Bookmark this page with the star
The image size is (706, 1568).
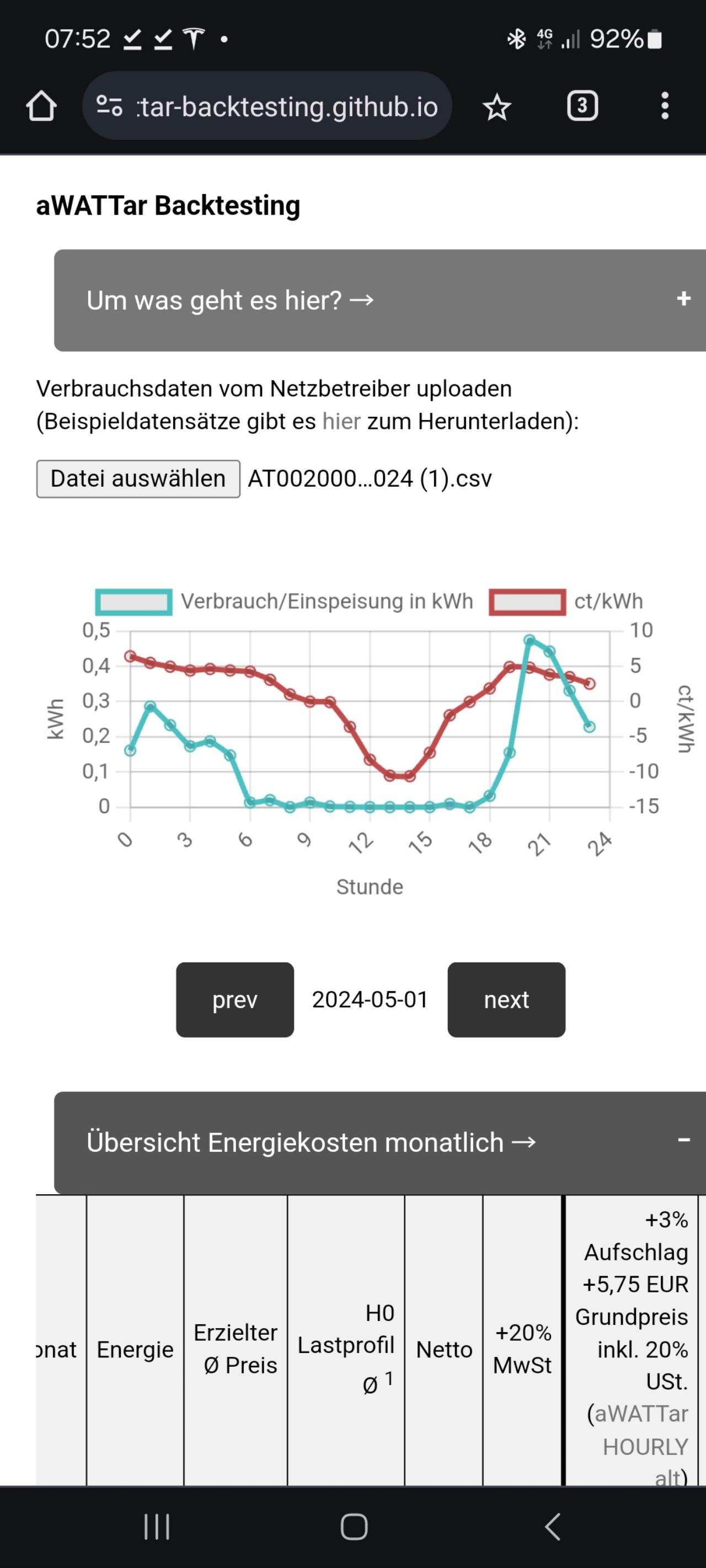pyautogui.click(x=496, y=107)
